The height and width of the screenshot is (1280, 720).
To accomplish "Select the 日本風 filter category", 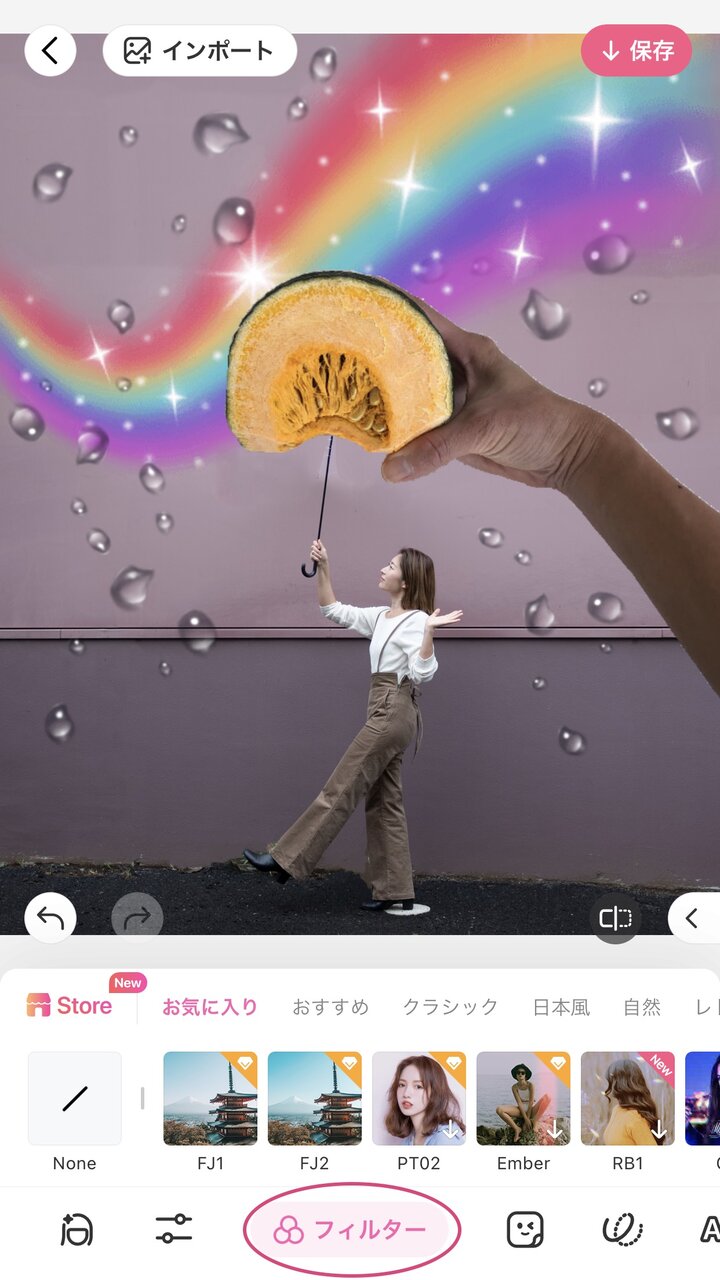I will tap(560, 1007).
